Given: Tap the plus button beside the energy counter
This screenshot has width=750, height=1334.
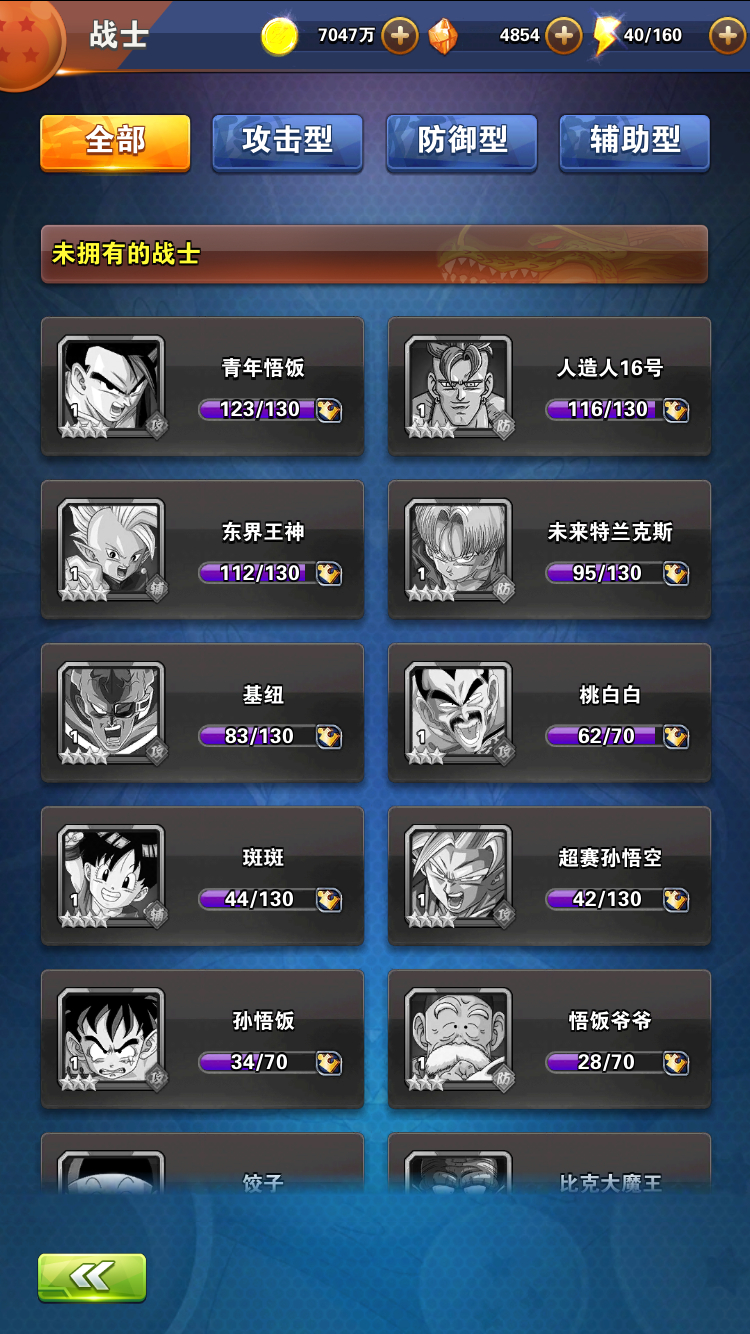Looking at the screenshot, I should point(727,36).
